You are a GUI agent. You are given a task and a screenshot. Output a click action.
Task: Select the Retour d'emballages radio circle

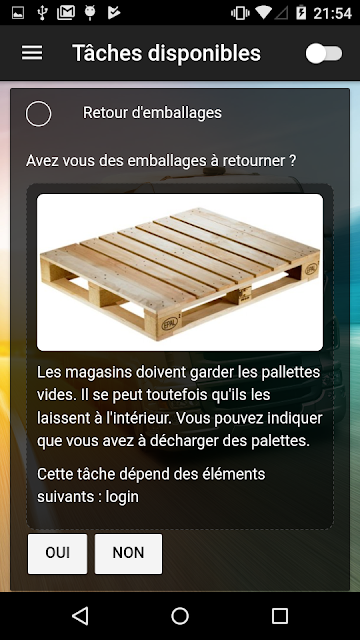(38, 114)
